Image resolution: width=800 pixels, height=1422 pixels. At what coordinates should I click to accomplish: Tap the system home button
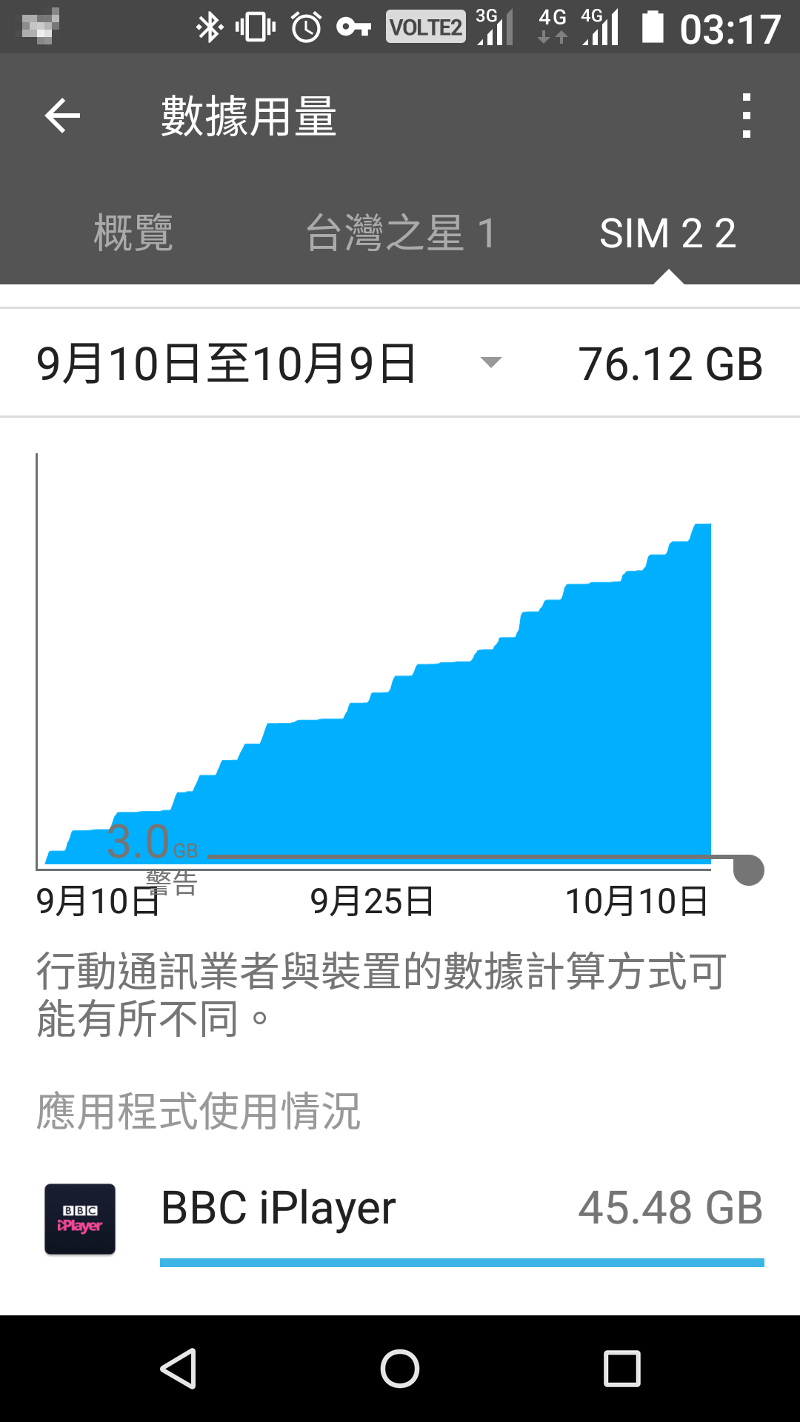tap(400, 1368)
